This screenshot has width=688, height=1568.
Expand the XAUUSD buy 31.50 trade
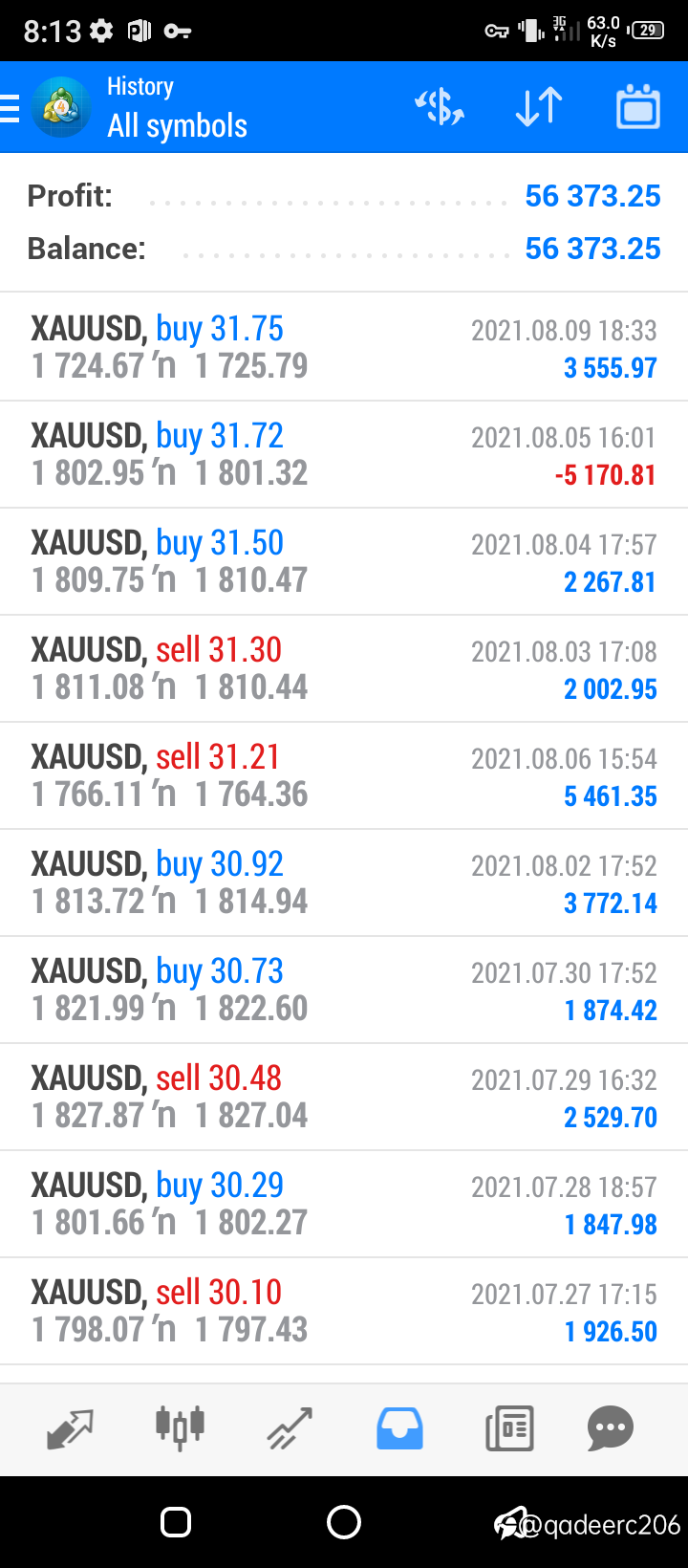(344, 561)
